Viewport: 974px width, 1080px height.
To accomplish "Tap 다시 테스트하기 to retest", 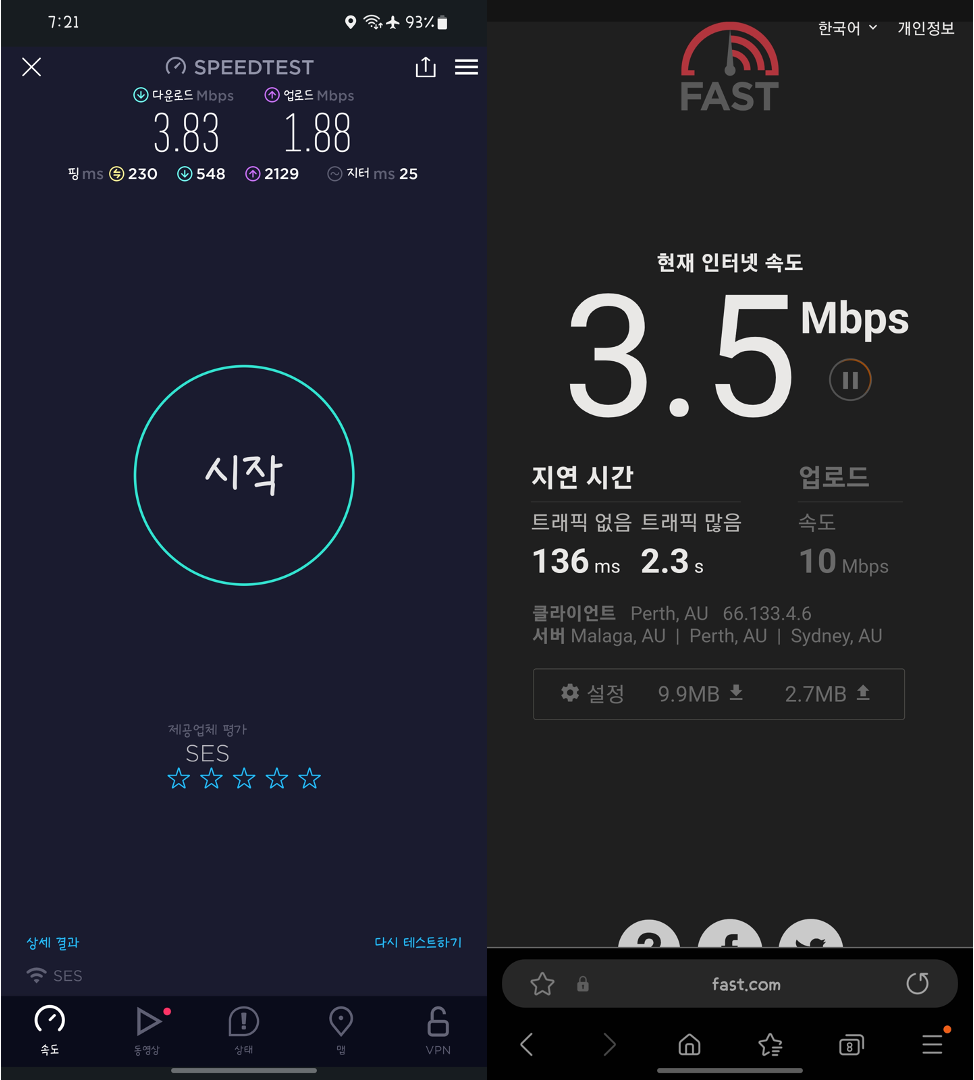I will pos(418,942).
